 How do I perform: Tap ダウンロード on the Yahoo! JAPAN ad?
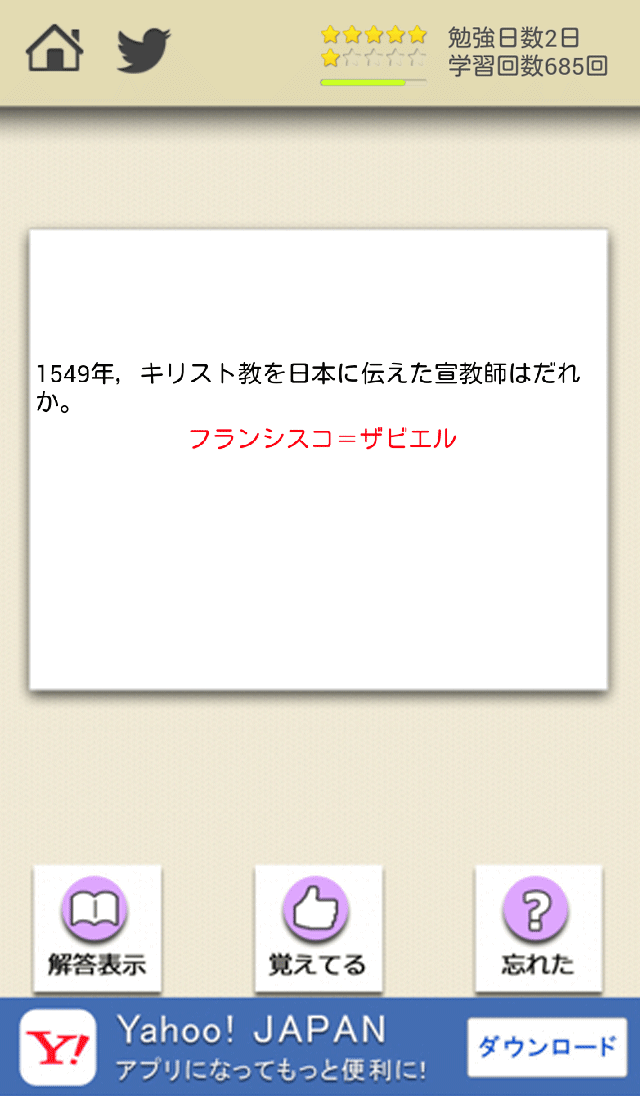[x=546, y=1048]
